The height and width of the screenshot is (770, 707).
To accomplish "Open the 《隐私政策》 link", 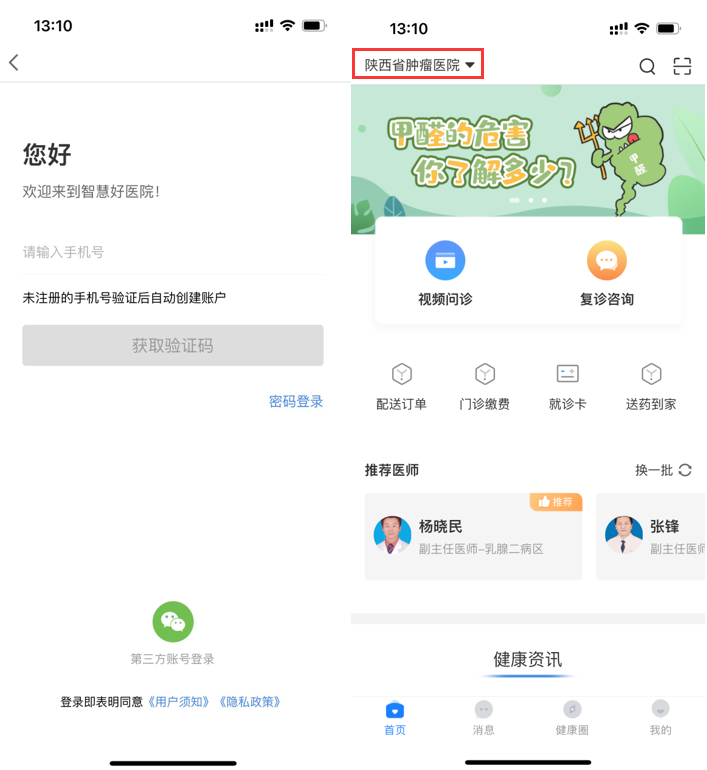I will (x=250, y=702).
